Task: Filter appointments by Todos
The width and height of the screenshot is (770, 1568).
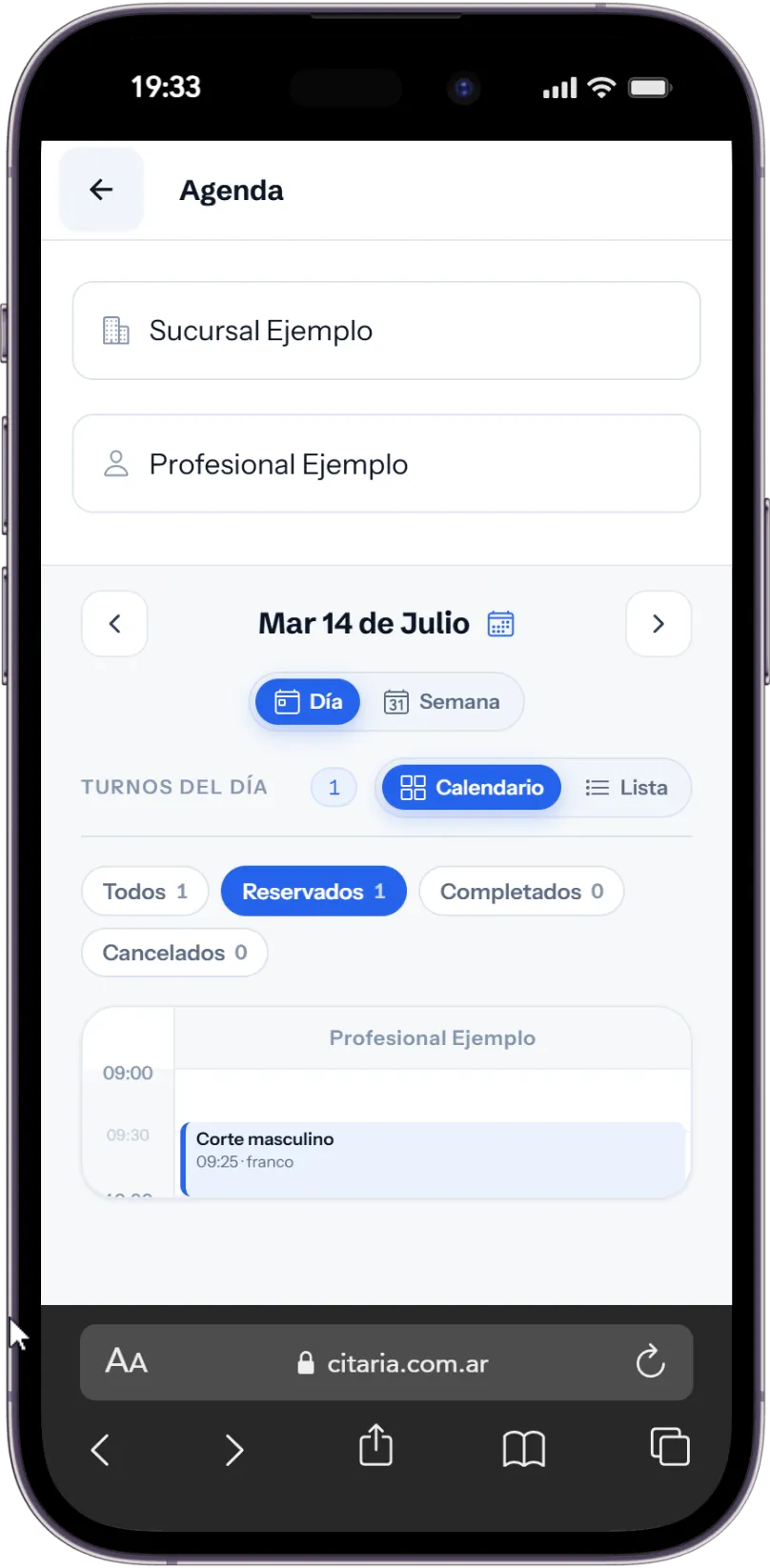Action: pos(145,892)
